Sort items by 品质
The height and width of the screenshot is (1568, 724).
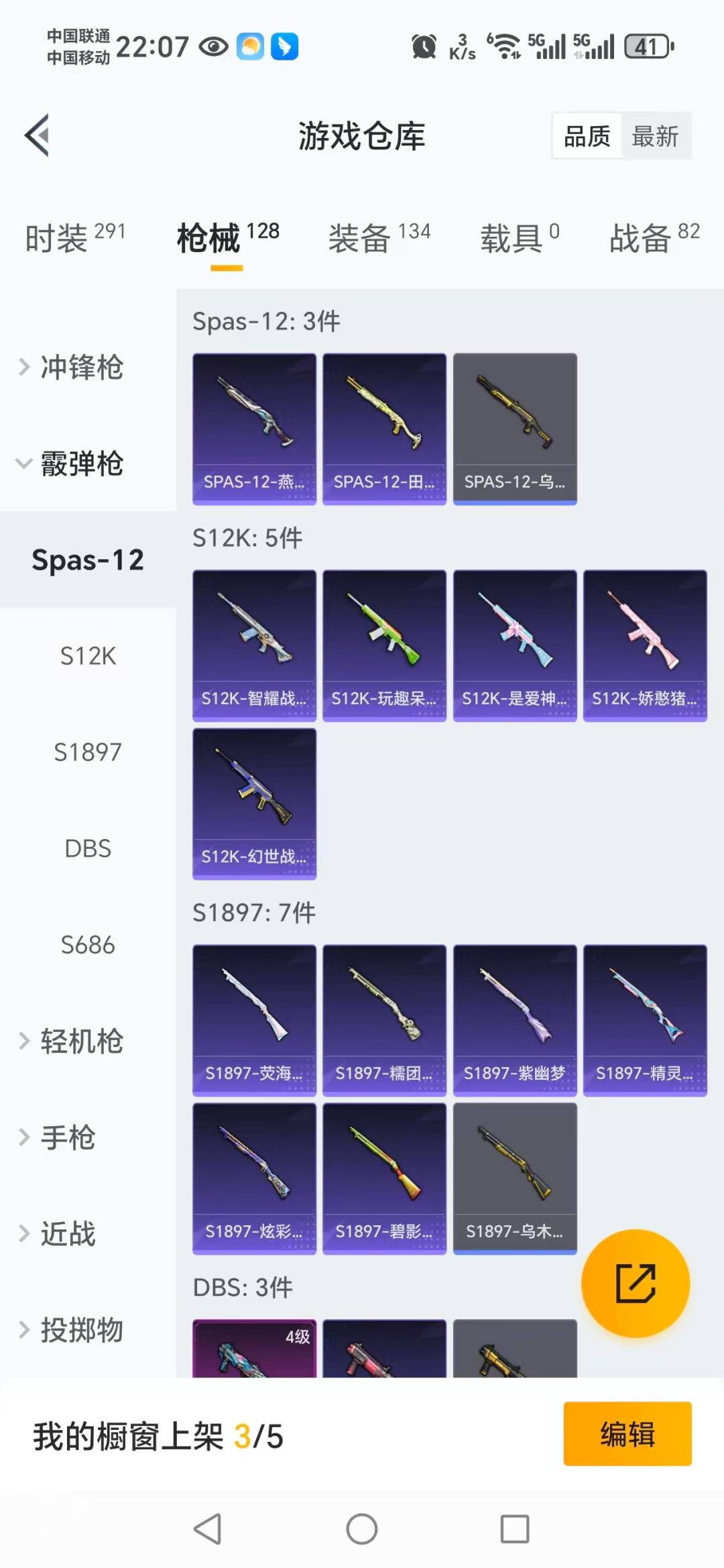587,136
